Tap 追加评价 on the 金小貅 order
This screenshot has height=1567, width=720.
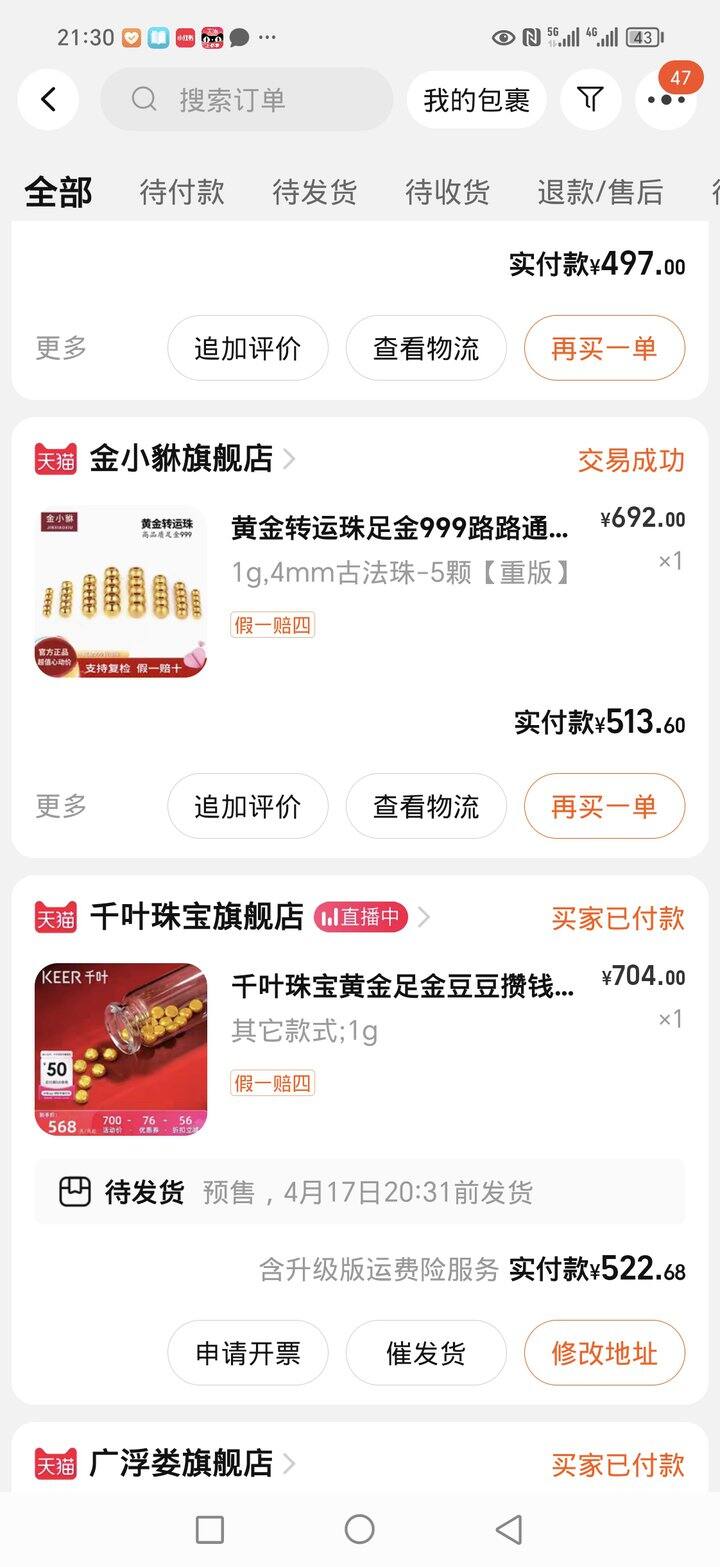247,806
